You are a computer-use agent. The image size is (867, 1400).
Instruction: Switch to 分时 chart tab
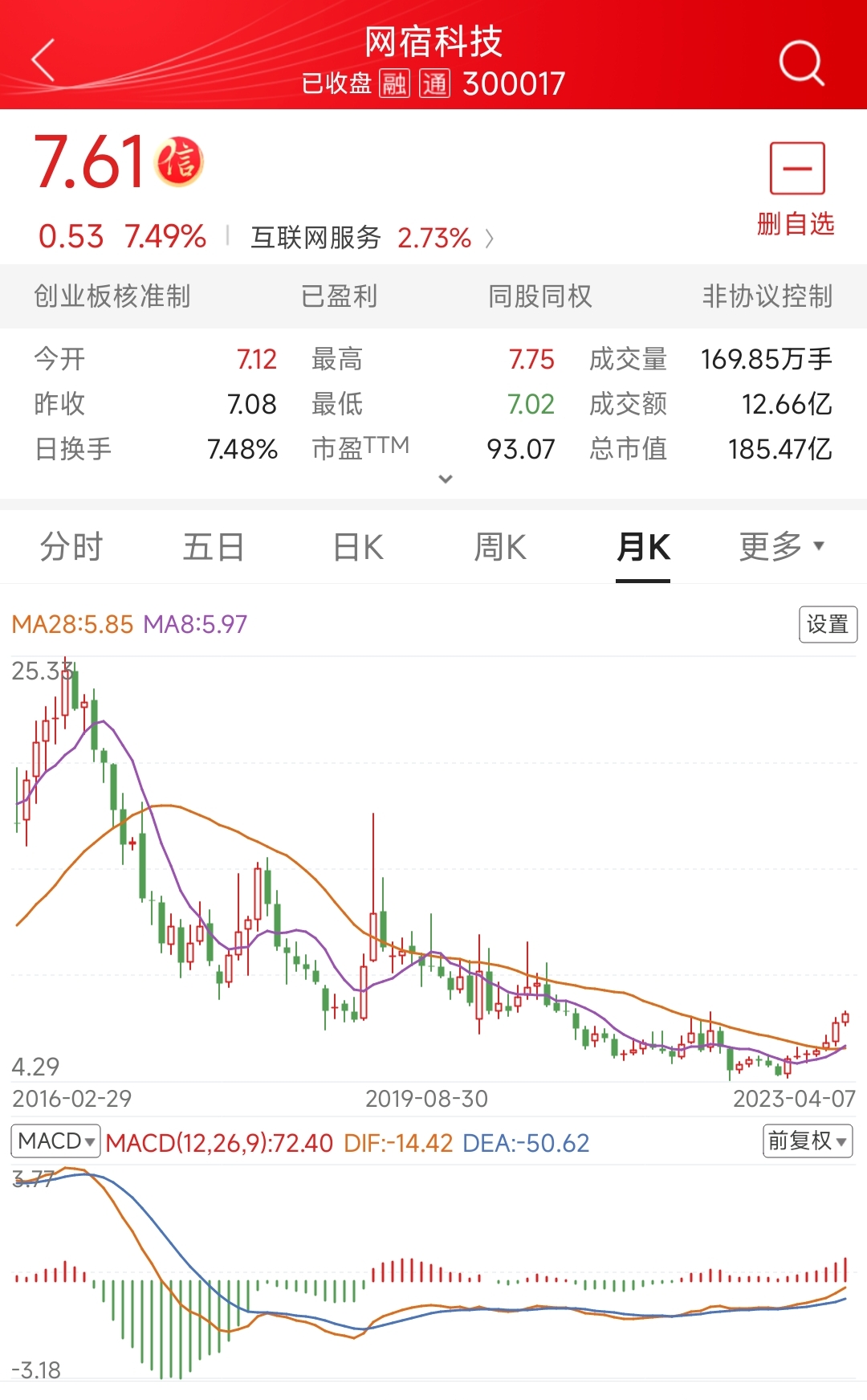coord(71,547)
